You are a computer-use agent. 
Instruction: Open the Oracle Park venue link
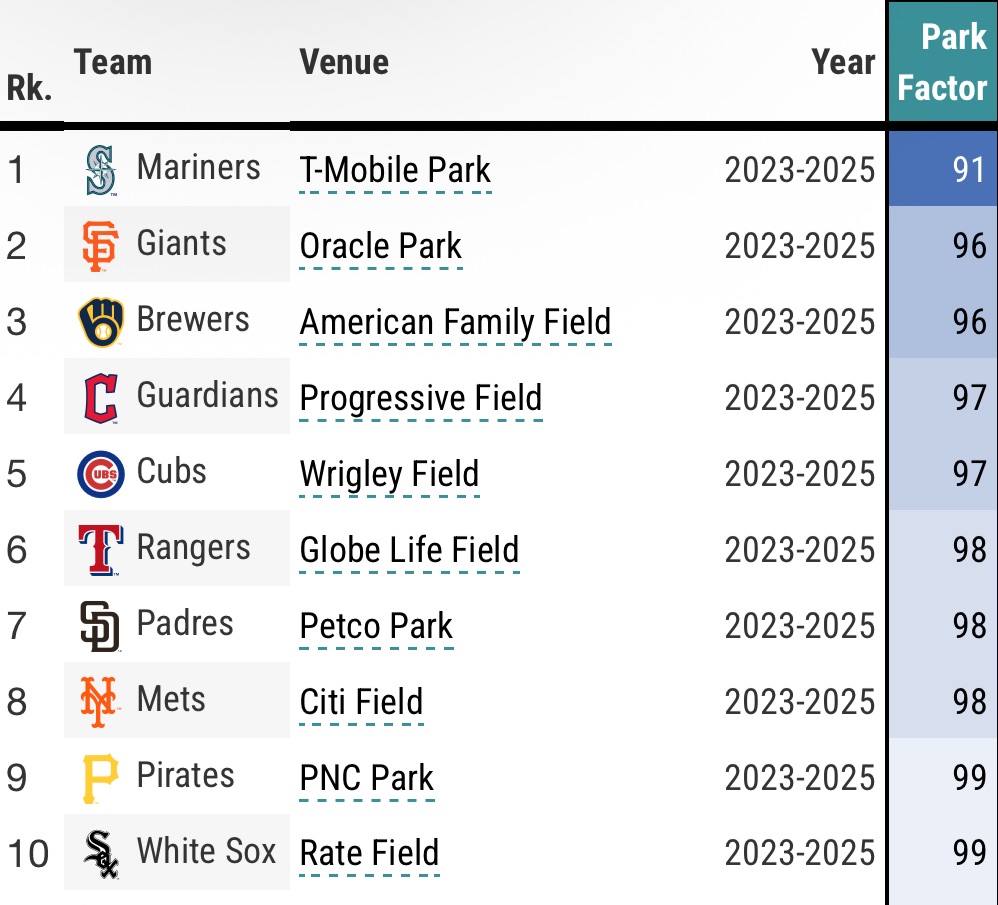coord(381,246)
